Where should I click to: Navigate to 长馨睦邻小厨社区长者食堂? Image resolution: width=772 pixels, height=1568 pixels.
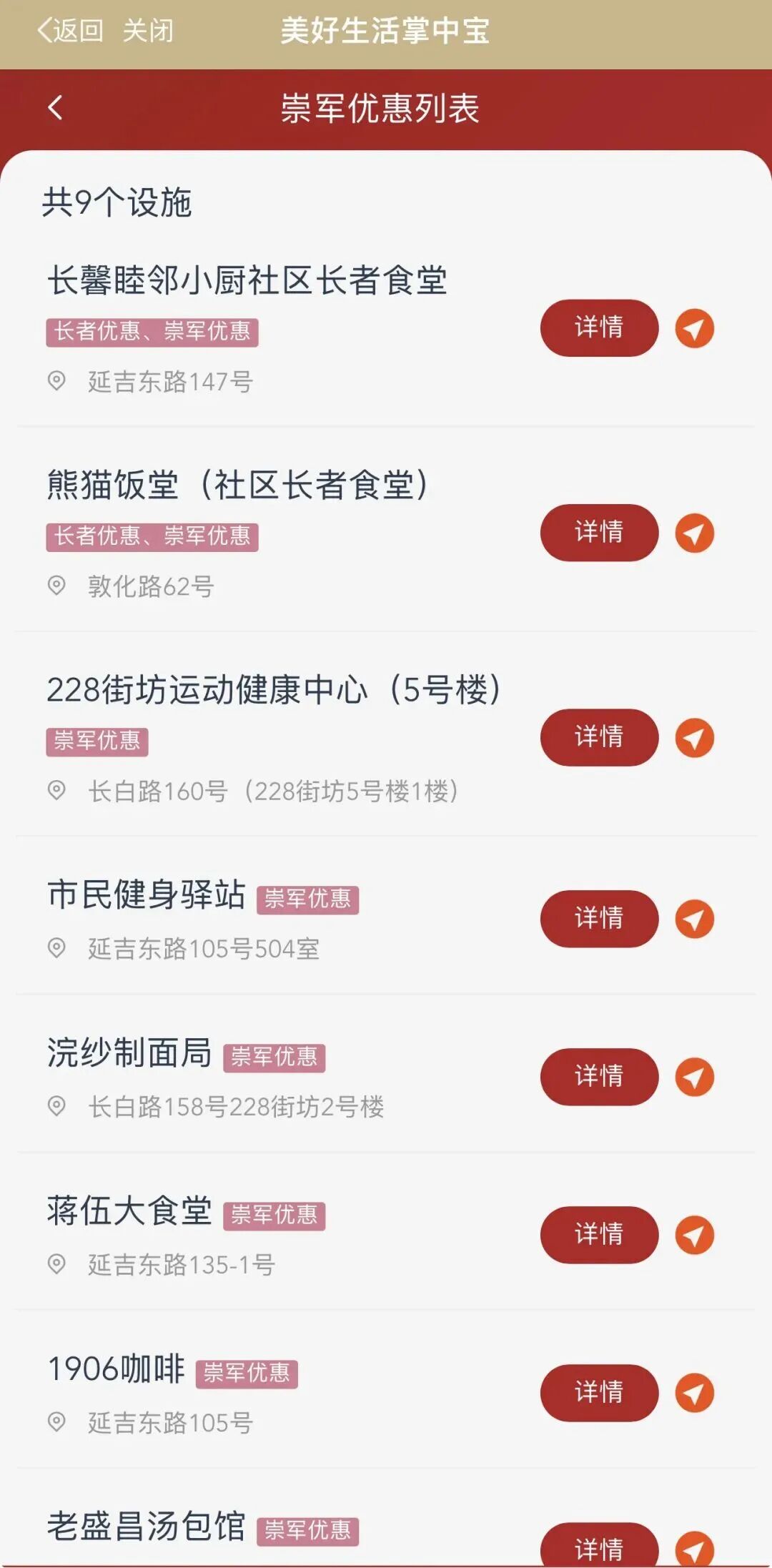pyautogui.click(x=695, y=328)
